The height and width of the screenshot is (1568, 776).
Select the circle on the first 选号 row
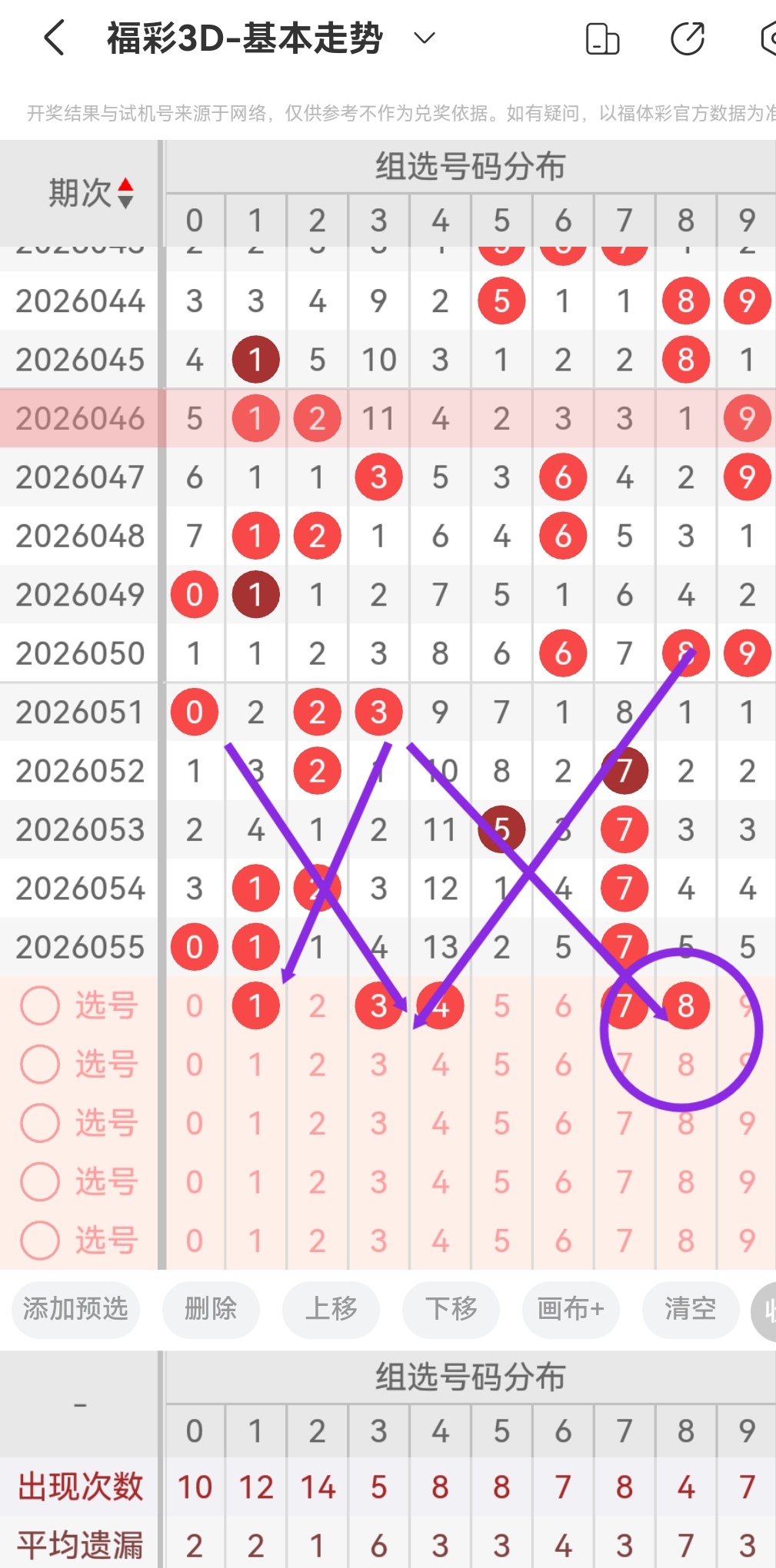coord(39,1005)
